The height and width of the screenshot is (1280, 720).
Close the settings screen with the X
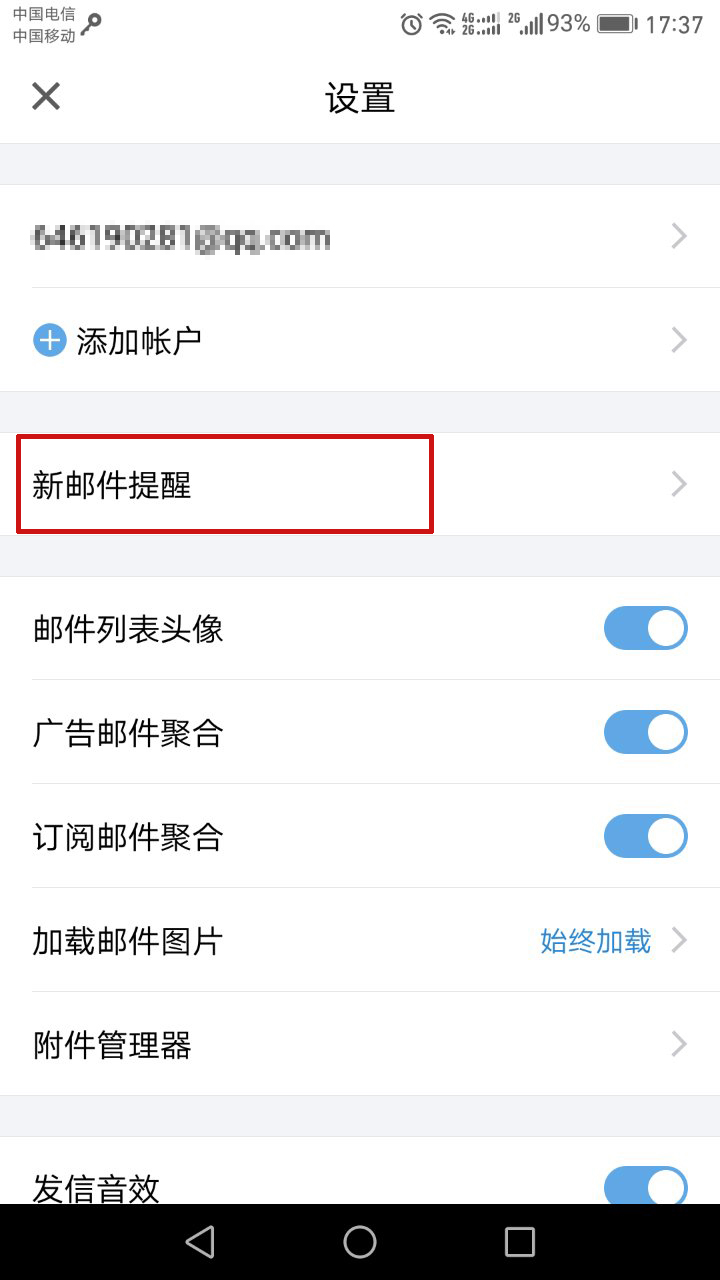(x=46, y=97)
